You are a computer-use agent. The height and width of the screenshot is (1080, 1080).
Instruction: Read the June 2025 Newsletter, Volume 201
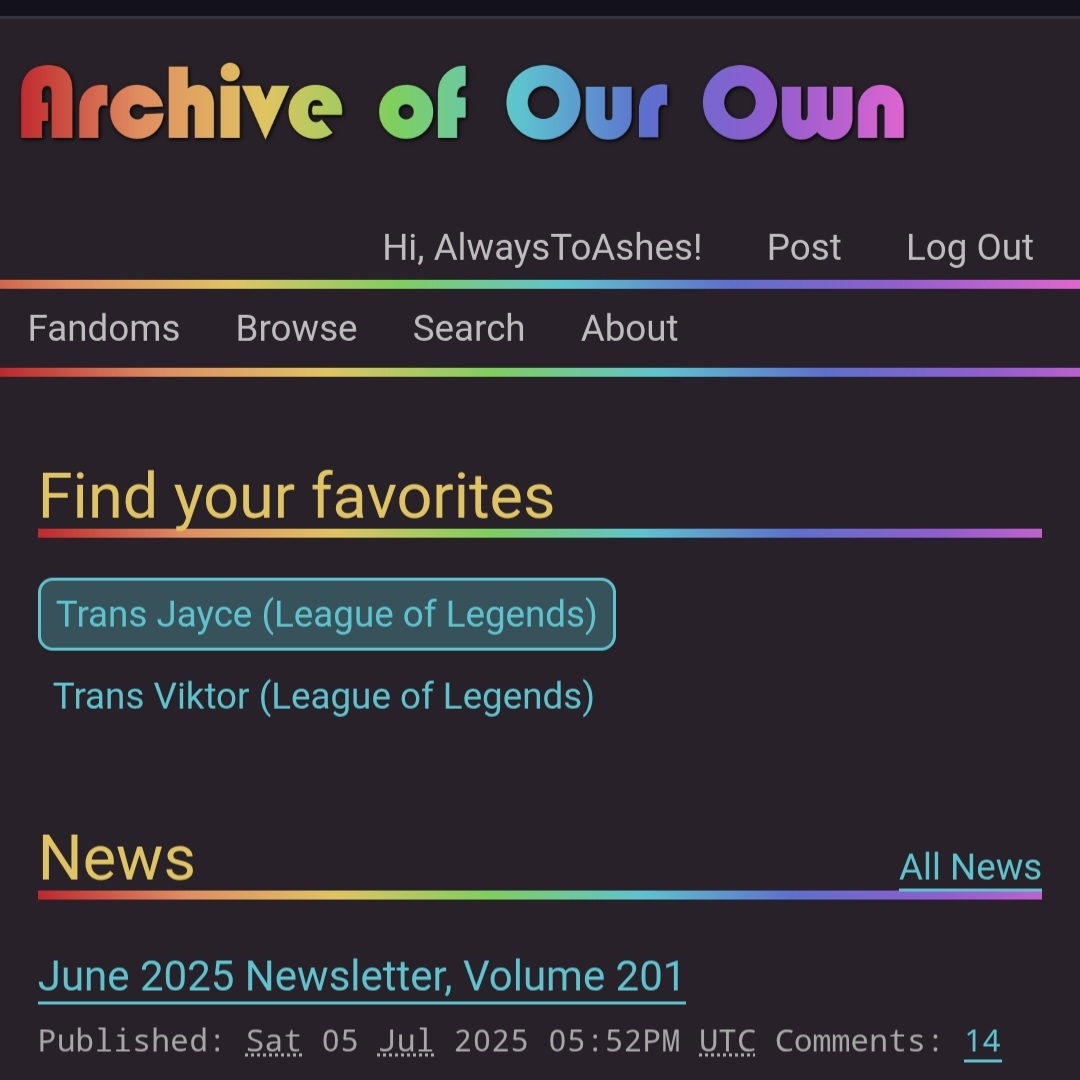coord(361,976)
